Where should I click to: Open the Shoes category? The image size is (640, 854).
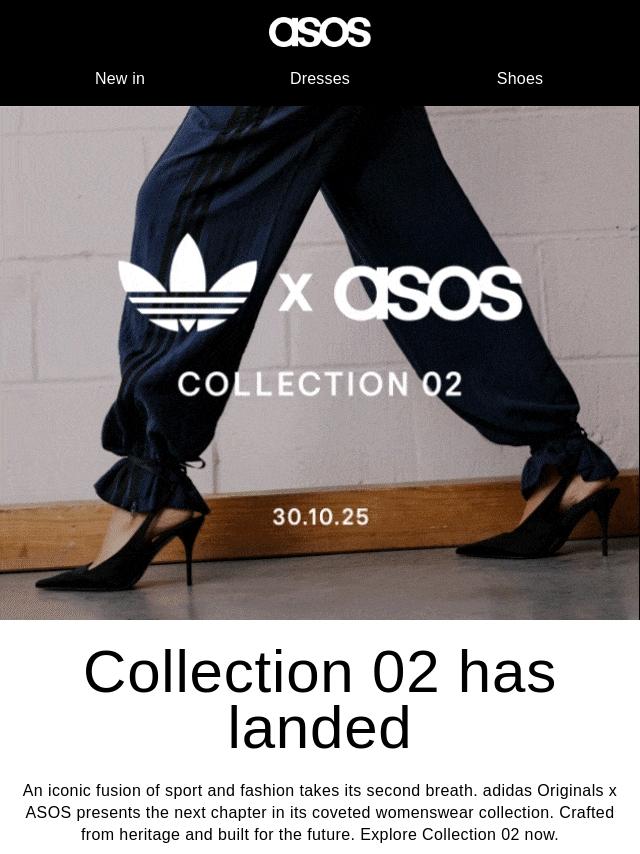(519, 78)
